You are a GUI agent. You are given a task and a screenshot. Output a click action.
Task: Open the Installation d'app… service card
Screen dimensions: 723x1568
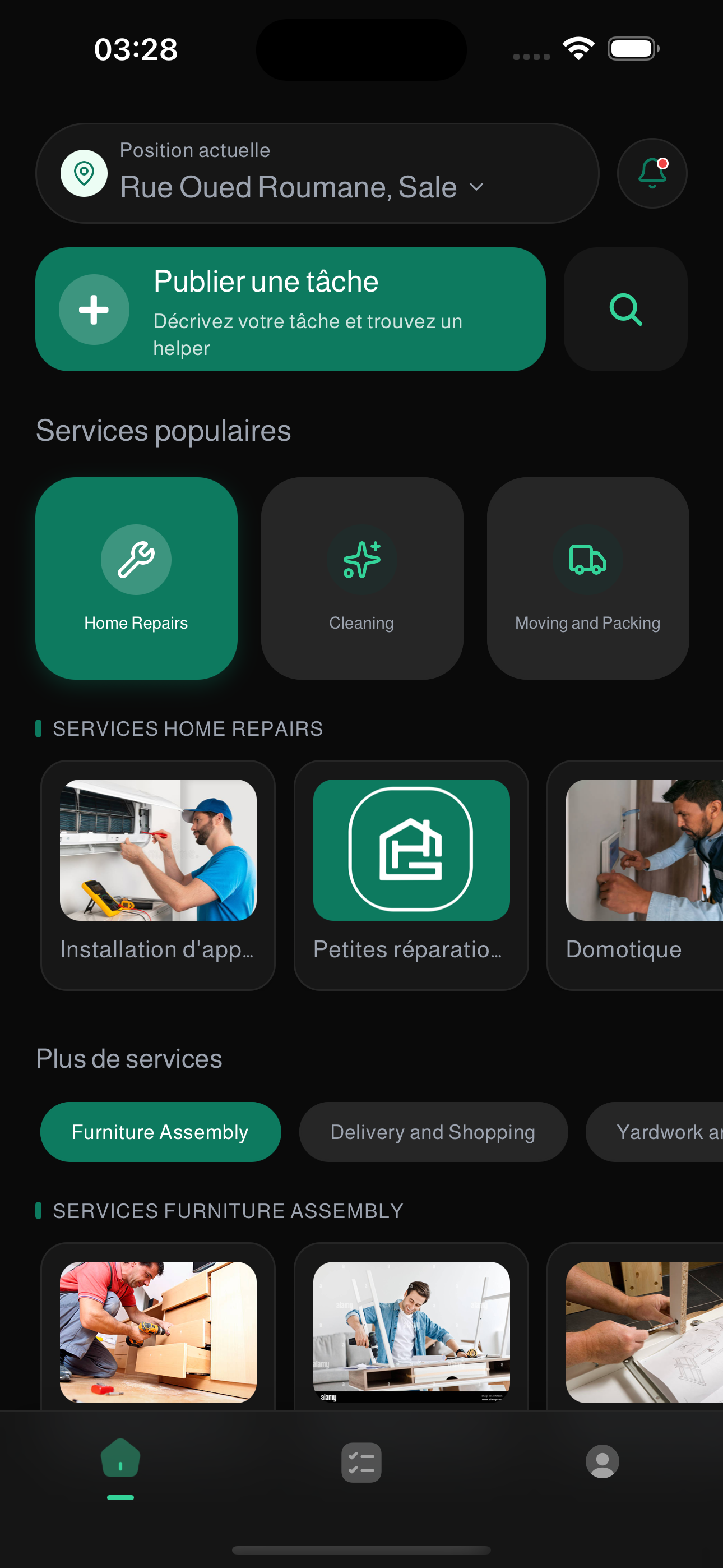(158, 875)
